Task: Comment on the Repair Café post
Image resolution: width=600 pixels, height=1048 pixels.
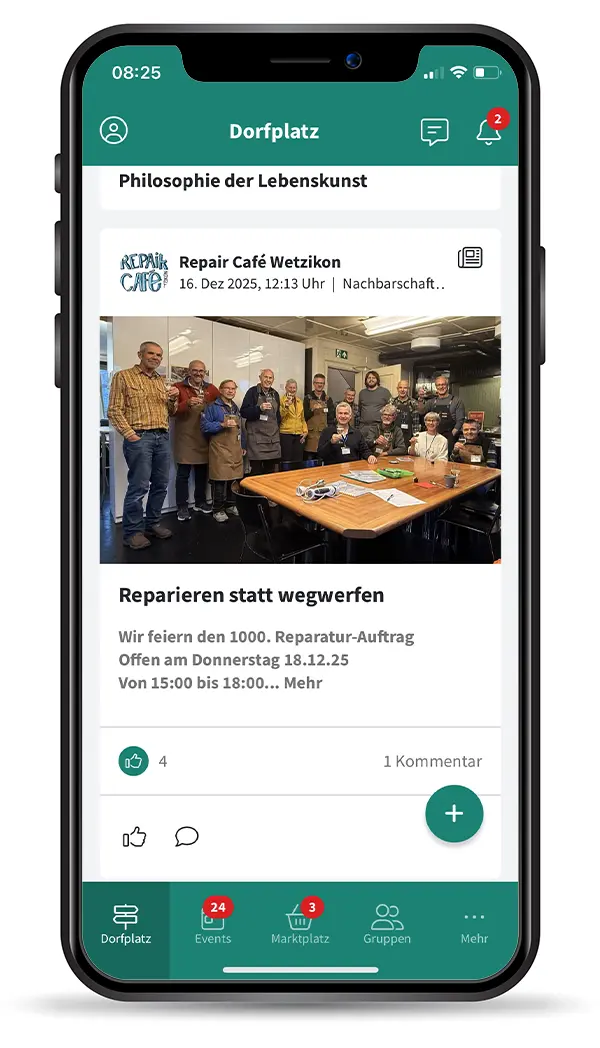Action: click(187, 837)
